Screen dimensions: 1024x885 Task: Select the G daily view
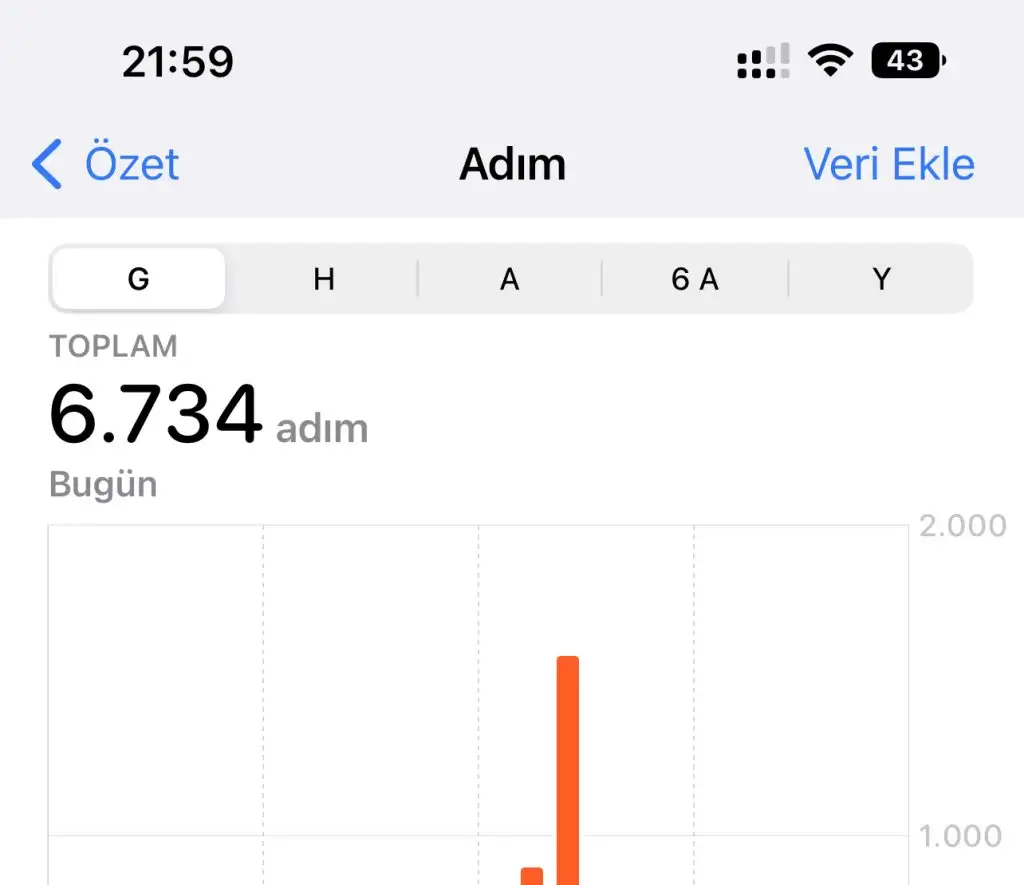[x=139, y=279]
